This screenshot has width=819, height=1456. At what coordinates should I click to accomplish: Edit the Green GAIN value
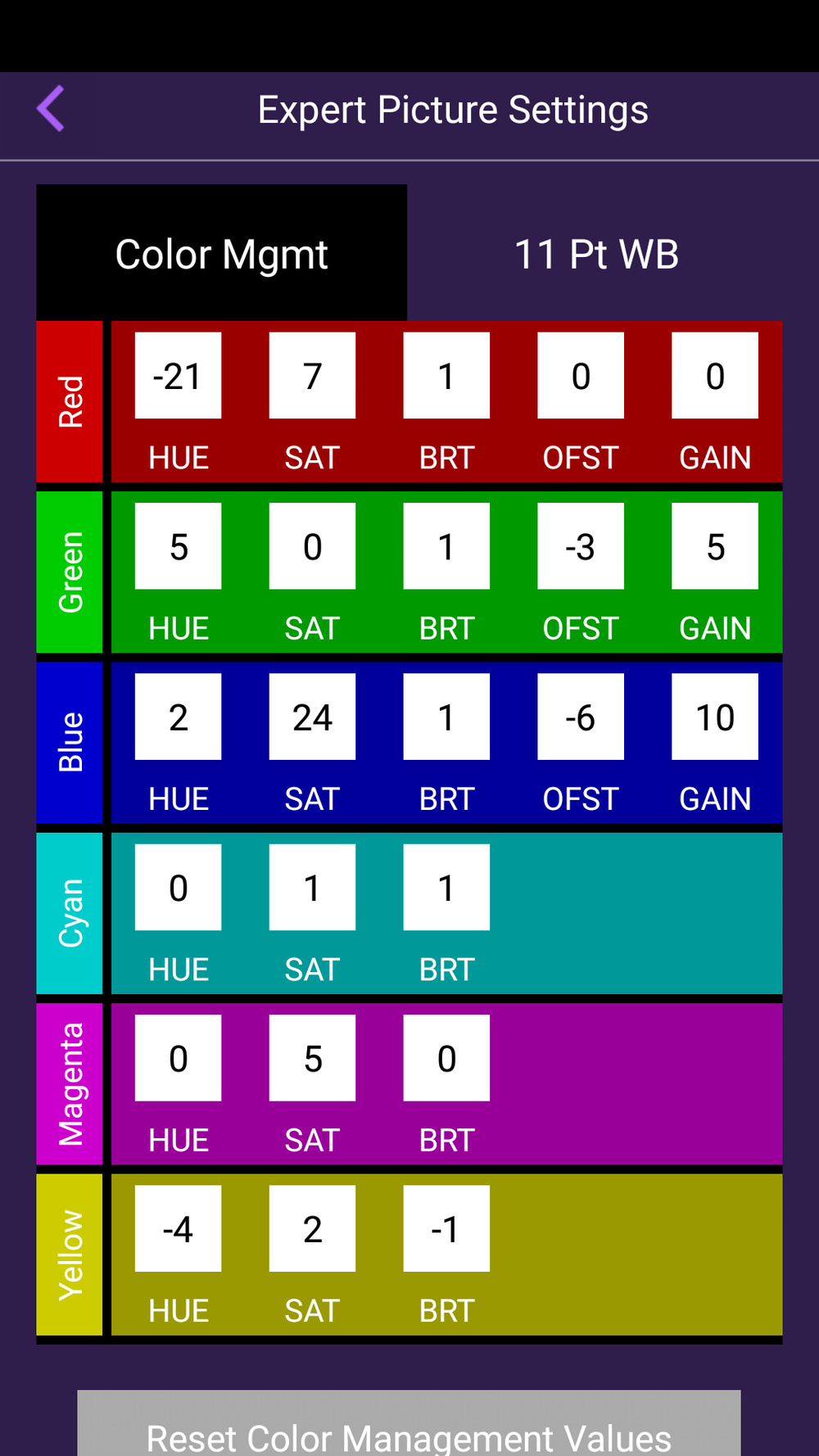[x=715, y=546]
